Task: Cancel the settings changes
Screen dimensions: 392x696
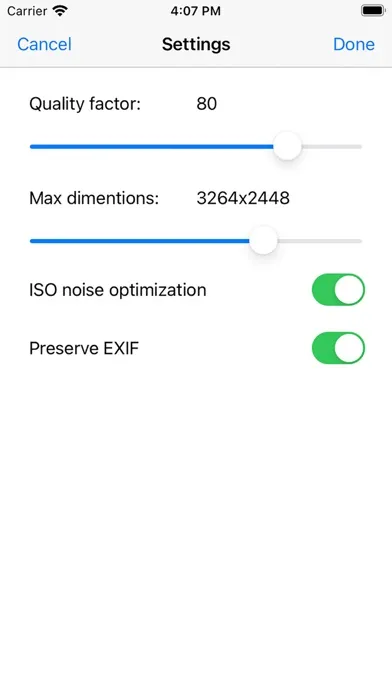Action: pos(44,44)
